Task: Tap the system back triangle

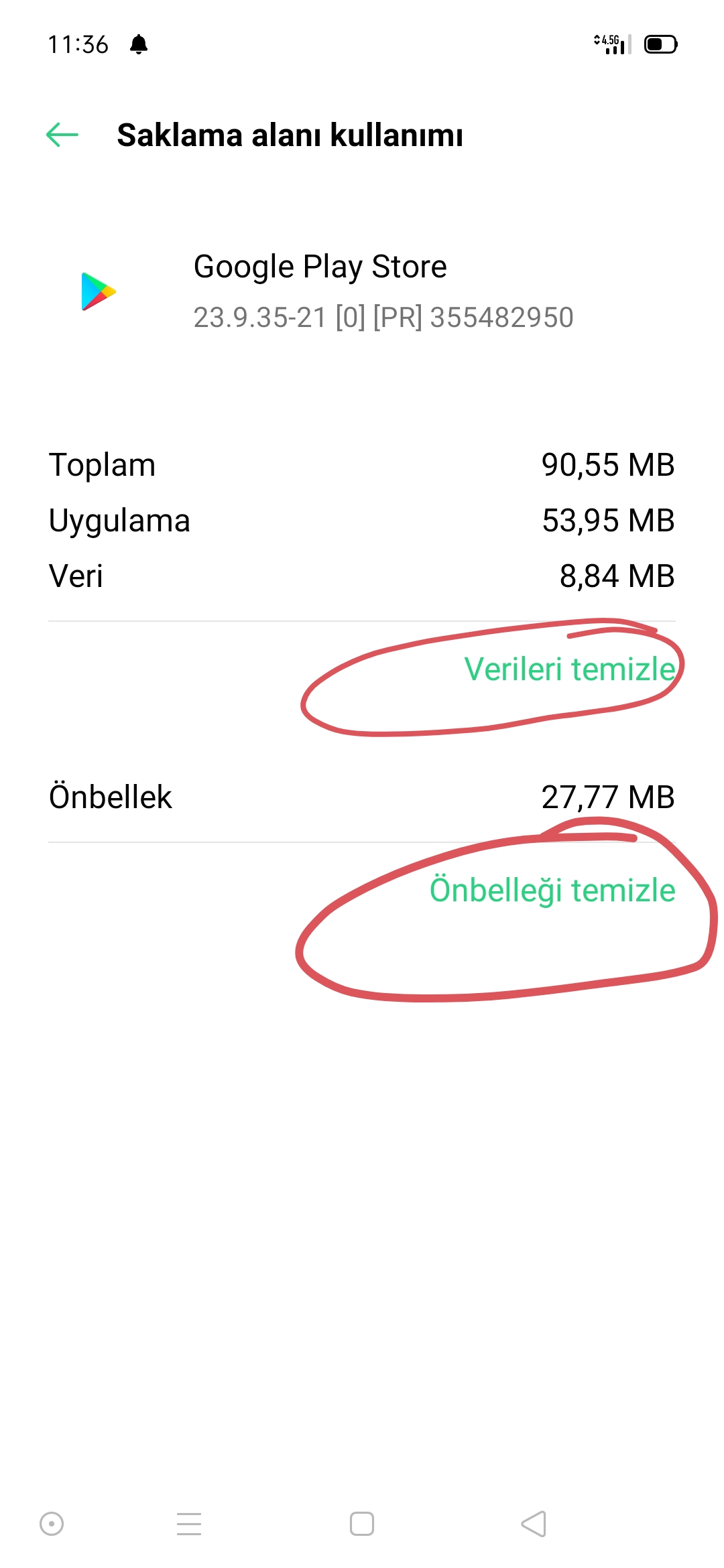Action: coord(534,1524)
